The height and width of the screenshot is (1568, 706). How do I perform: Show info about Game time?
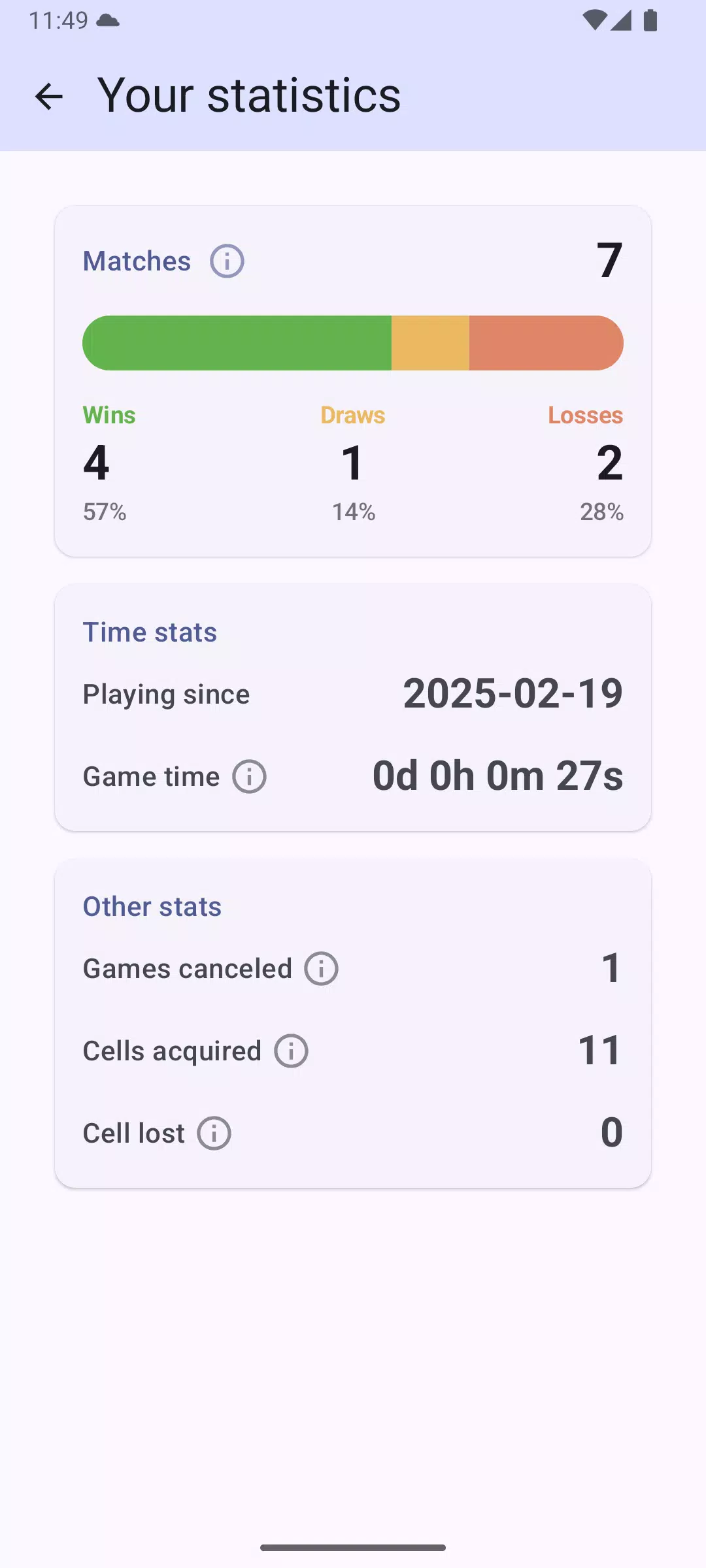tap(249, 777)
